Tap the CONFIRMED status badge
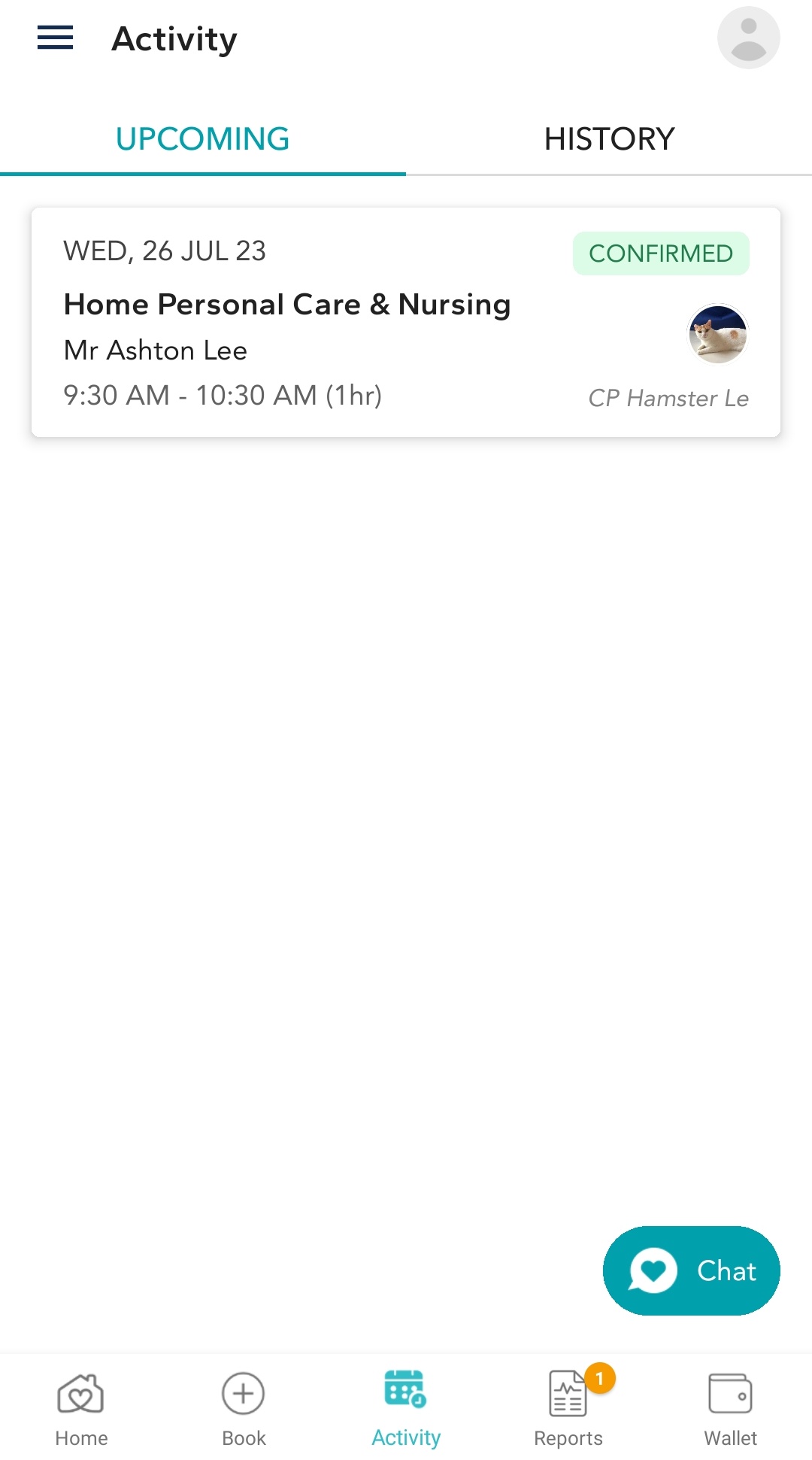The width and height of the screenshot is (812, 1460). coord(661,253)
